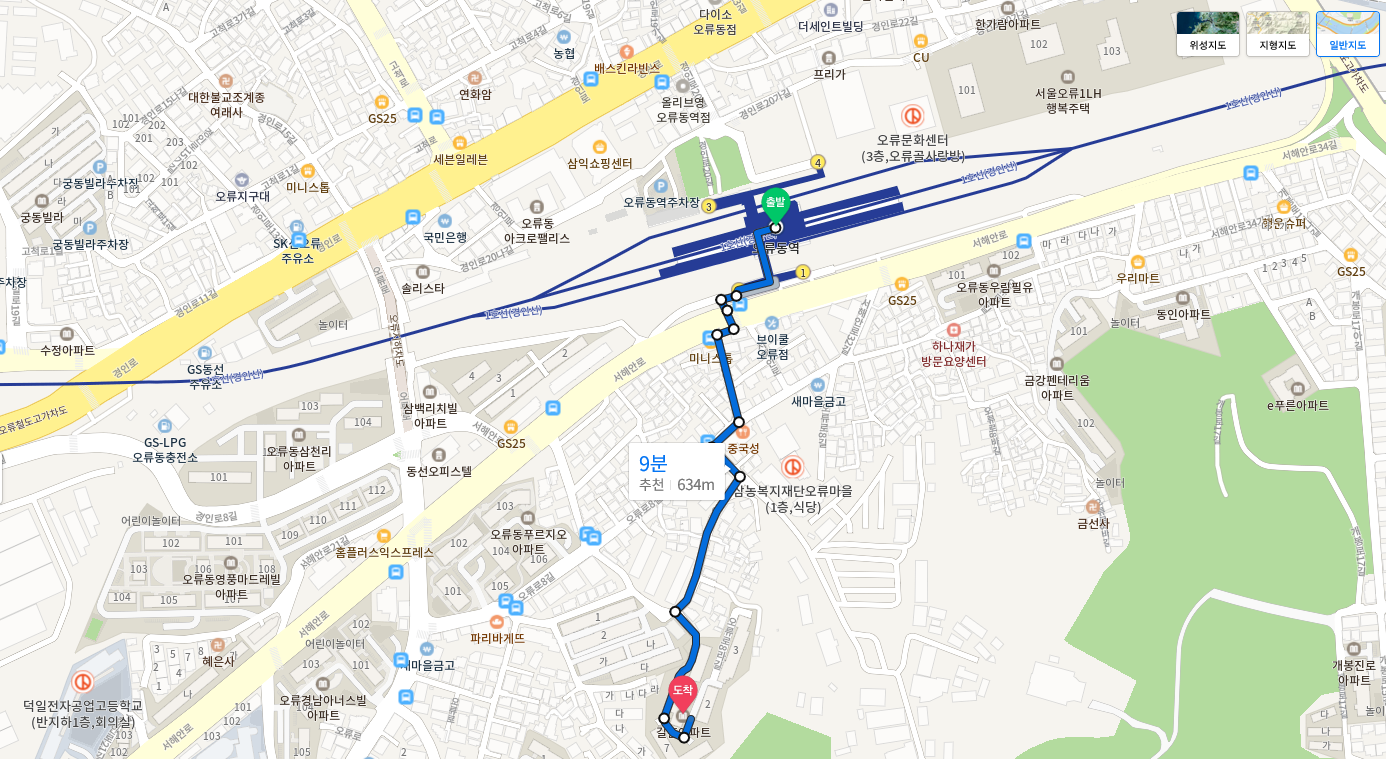The height and width of the screenshot is (759, 1386).
Task: Switch to satellite map 위성지도
Action: 1208,34
